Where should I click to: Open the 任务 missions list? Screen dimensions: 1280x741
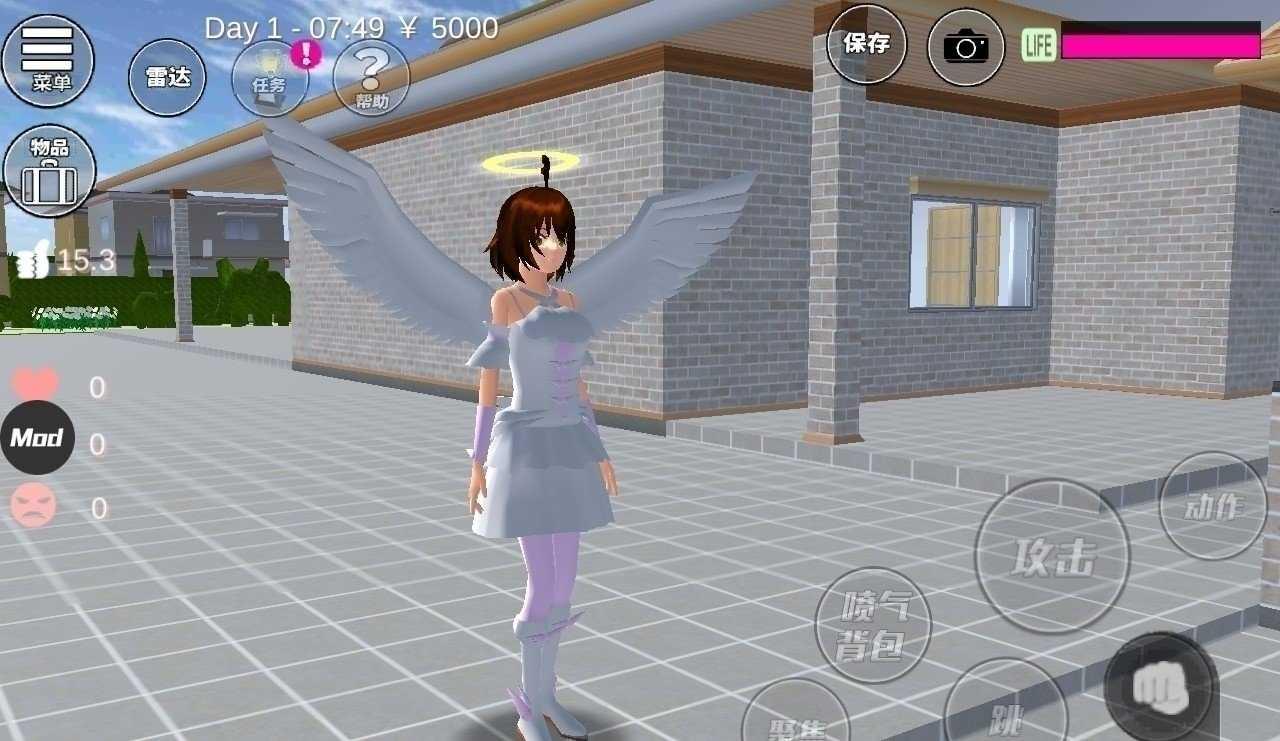(270, 78)
